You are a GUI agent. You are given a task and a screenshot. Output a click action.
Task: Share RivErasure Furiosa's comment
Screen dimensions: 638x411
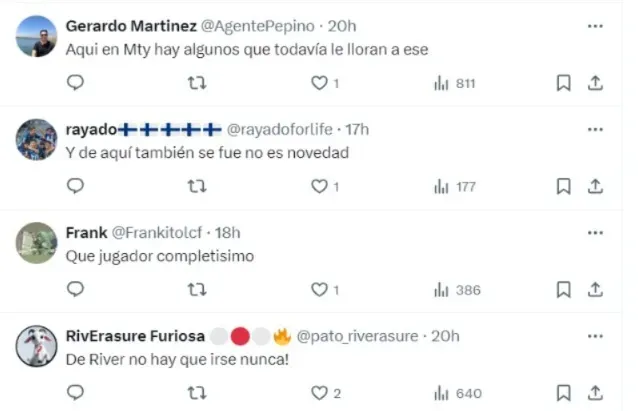click(x=595, y=392)
